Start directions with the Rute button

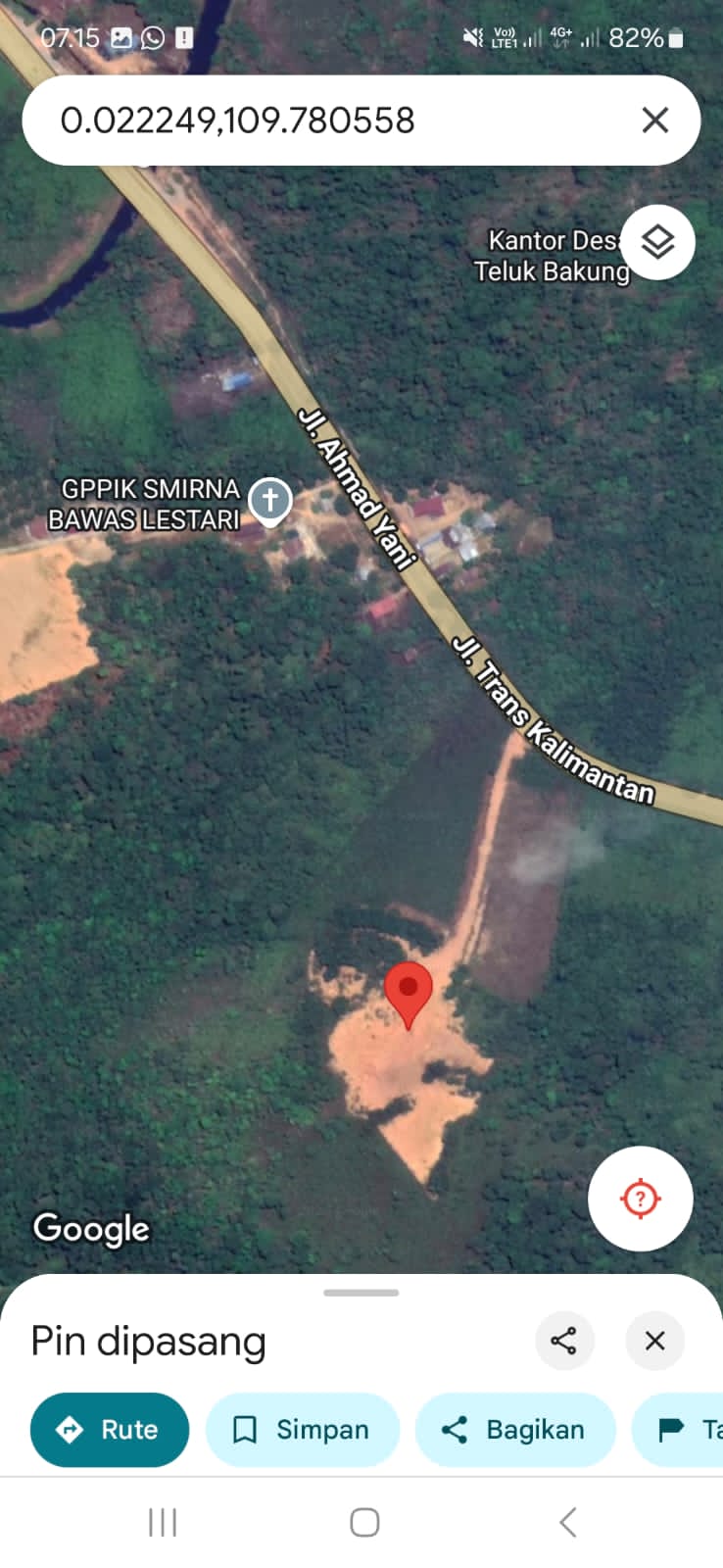pyautogui.click(x=109, y=1430)
